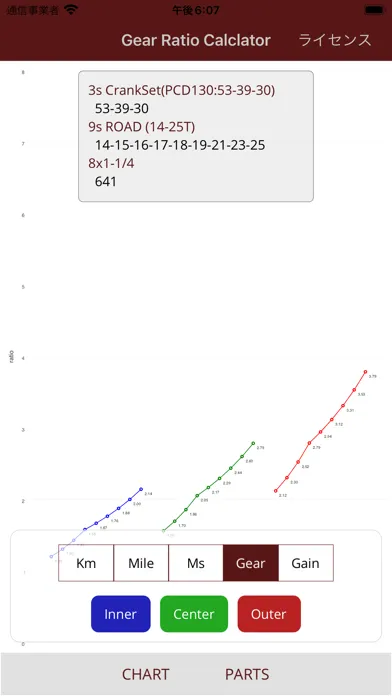Switch the chart to Km mode
Image resolution: width=392 pixels, height=696 pixels.
coord(86,563)
